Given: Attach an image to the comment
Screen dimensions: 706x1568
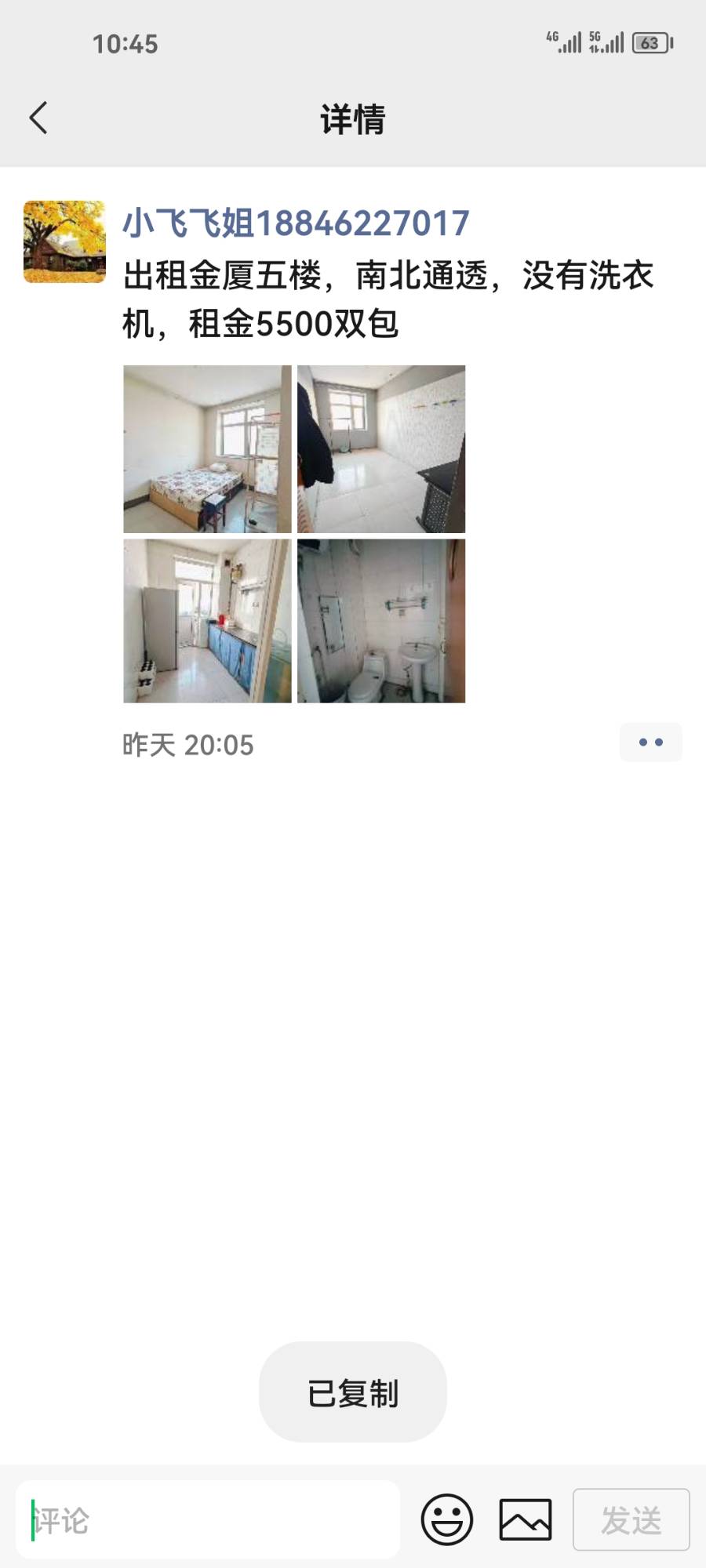Looking at the screenshot, I should coord(526,1520).
